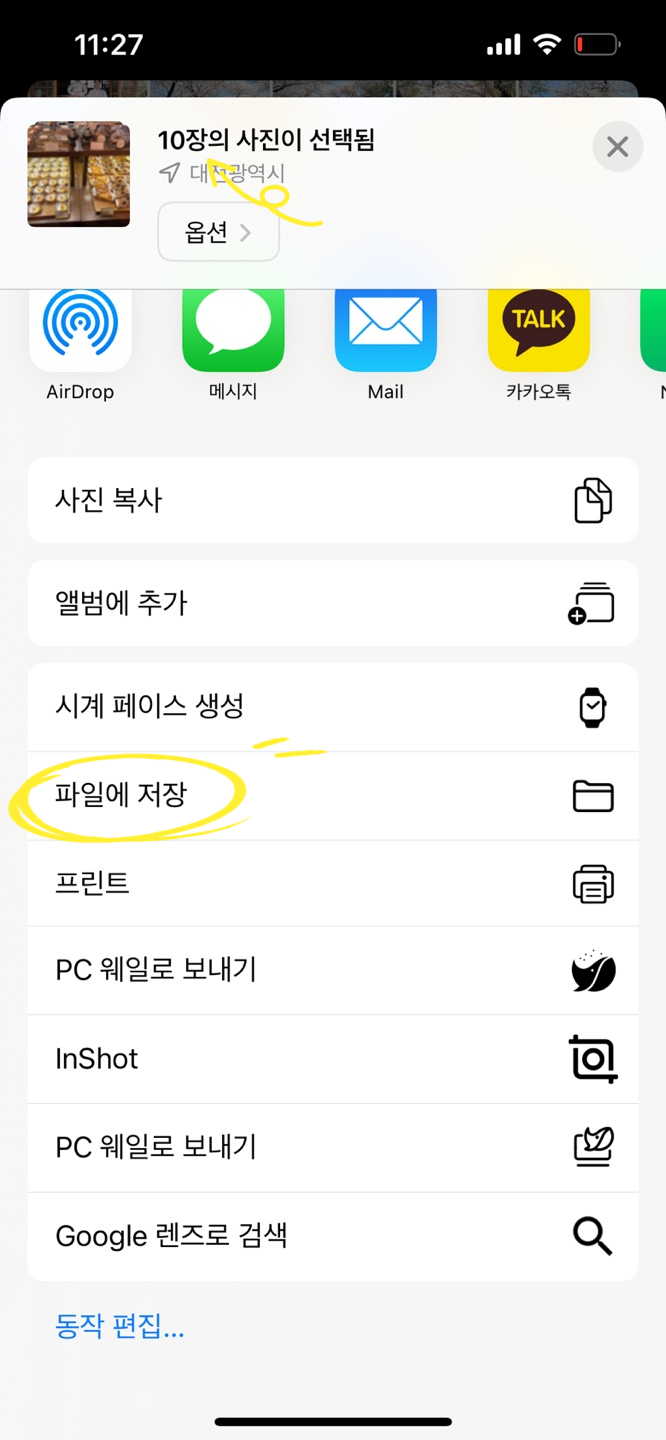Choose Google 렌즈로 검색
This screenshot has width=666, height=1440.
point(333,1236)
